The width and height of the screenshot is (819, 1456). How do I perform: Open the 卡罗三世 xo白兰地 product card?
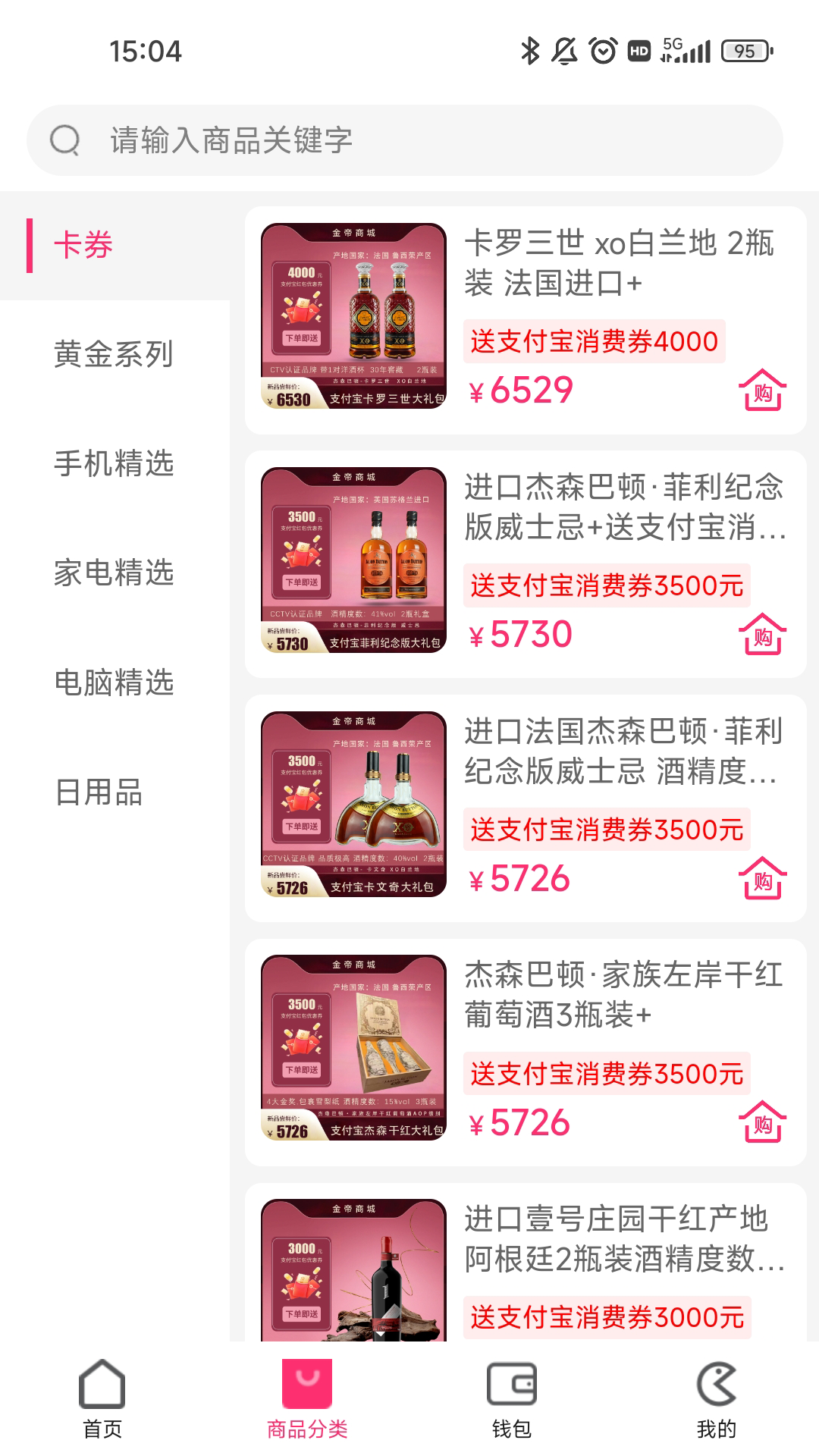526,320
